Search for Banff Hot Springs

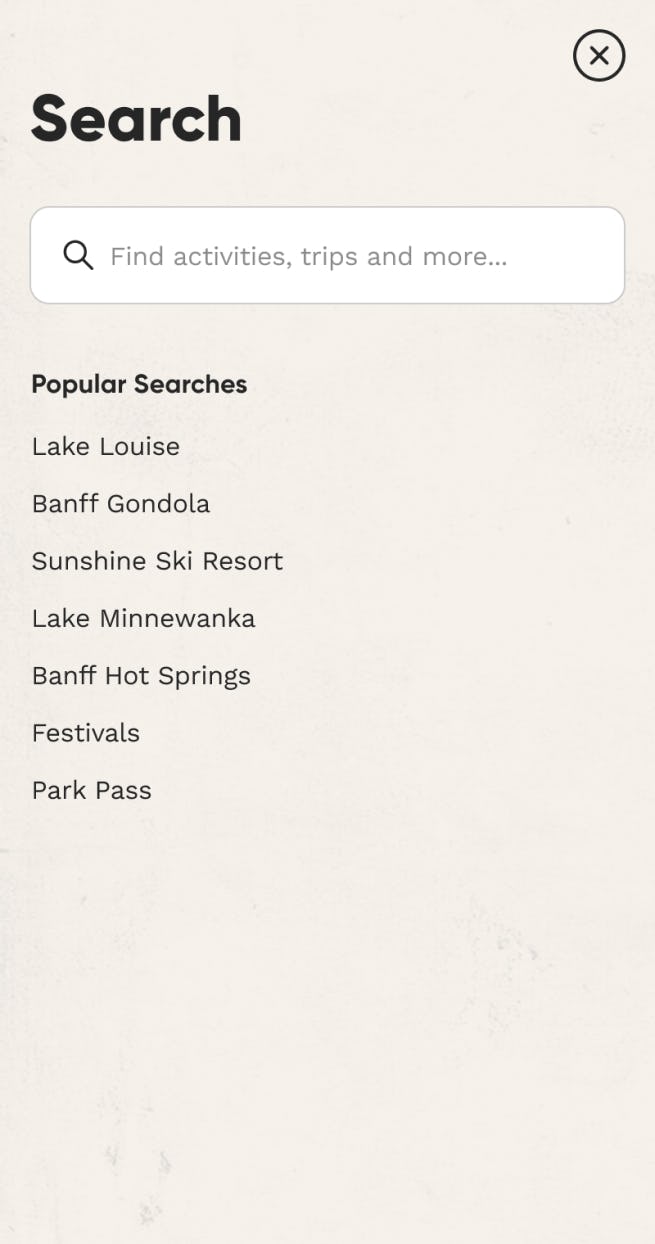coord(141,676)
